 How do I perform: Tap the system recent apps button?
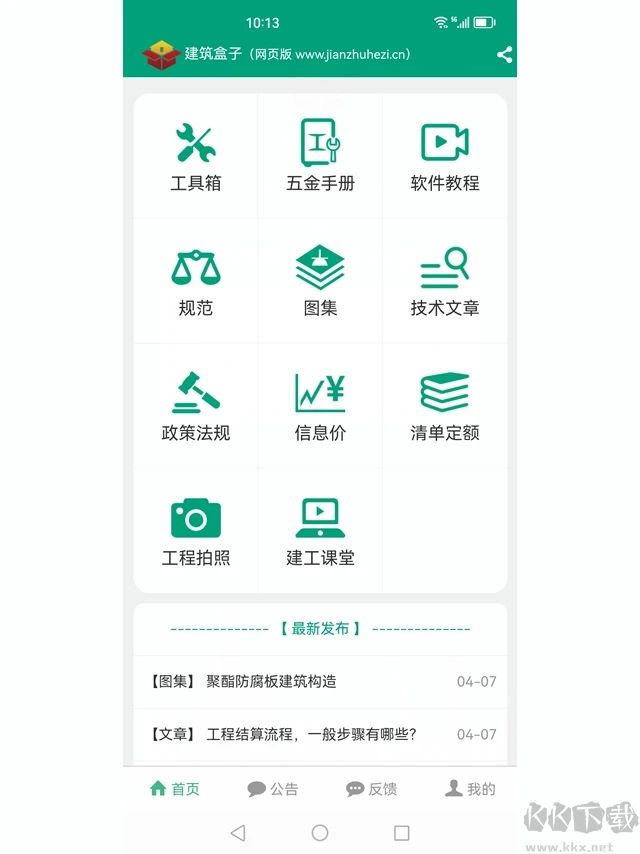(402, 832)
